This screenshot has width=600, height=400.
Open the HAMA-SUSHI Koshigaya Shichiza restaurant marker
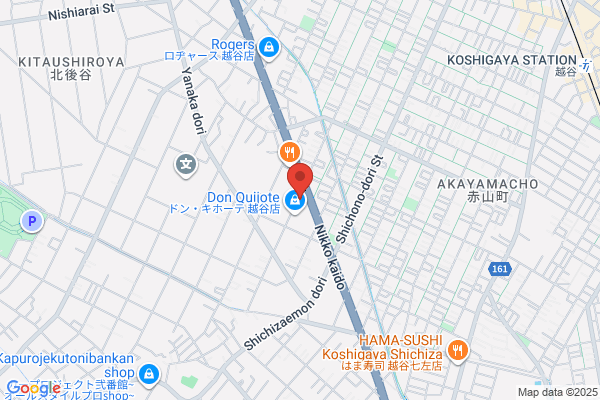pos(458,351)
